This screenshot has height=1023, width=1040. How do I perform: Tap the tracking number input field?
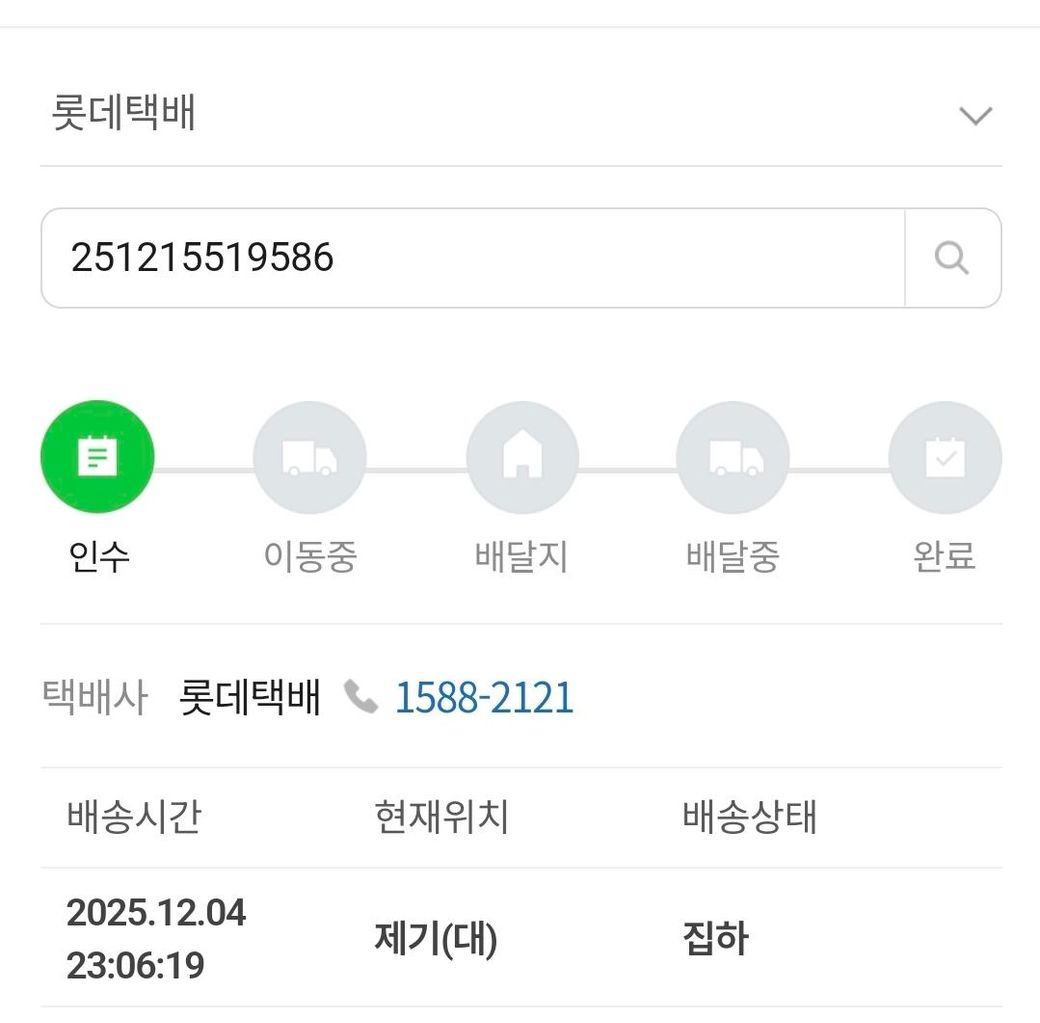[x=470, y=258]
